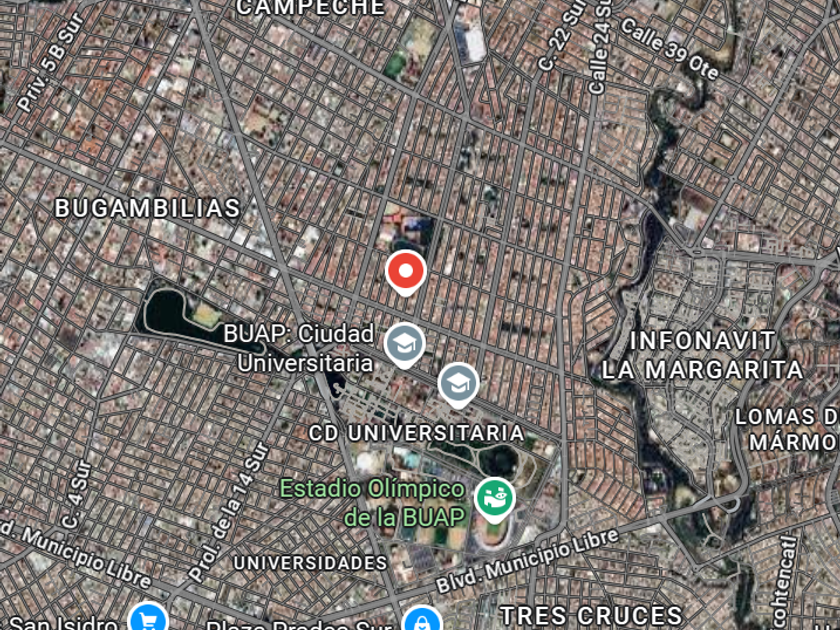View the Plaza Prados Sur shopping marker

click(x=422, y=621)
